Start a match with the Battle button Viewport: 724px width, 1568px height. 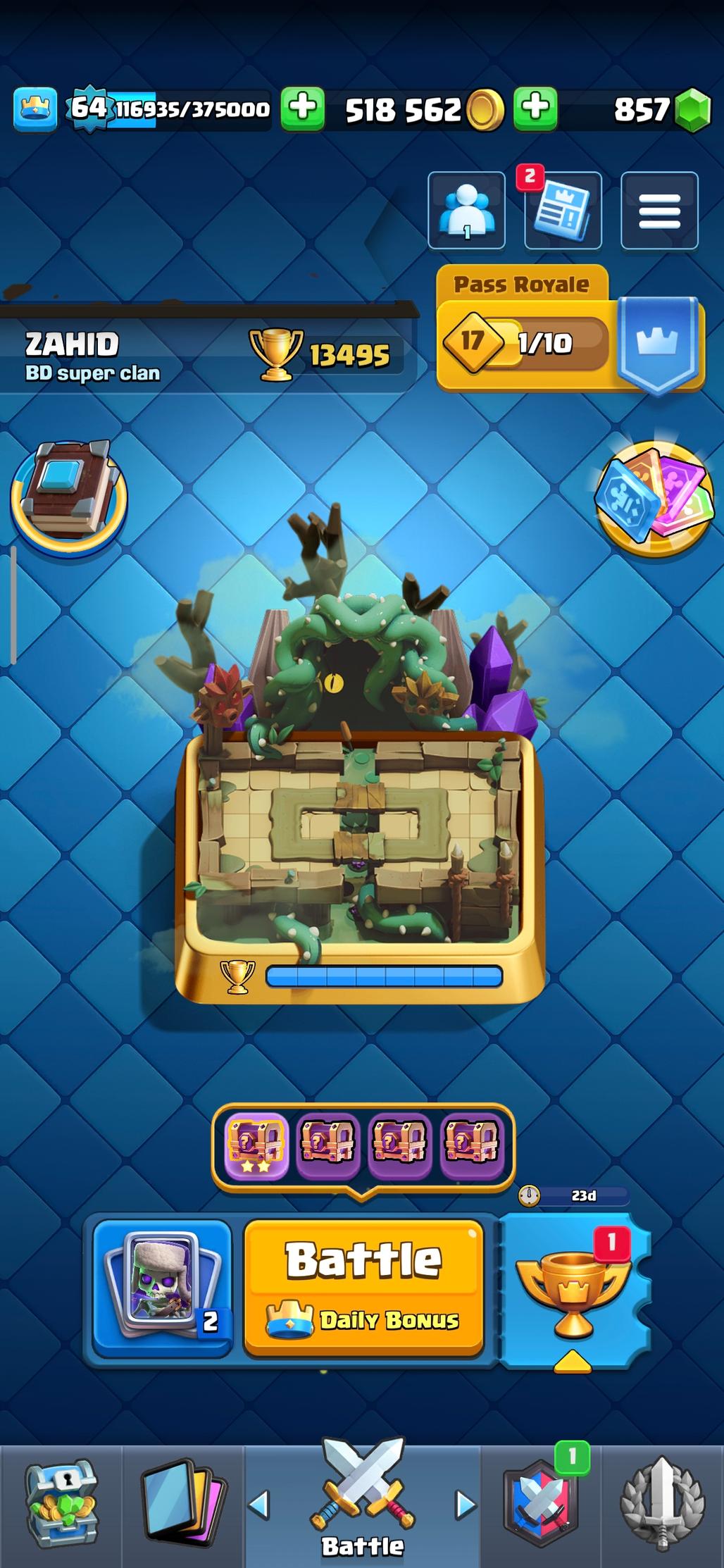tap(363, 1287)
